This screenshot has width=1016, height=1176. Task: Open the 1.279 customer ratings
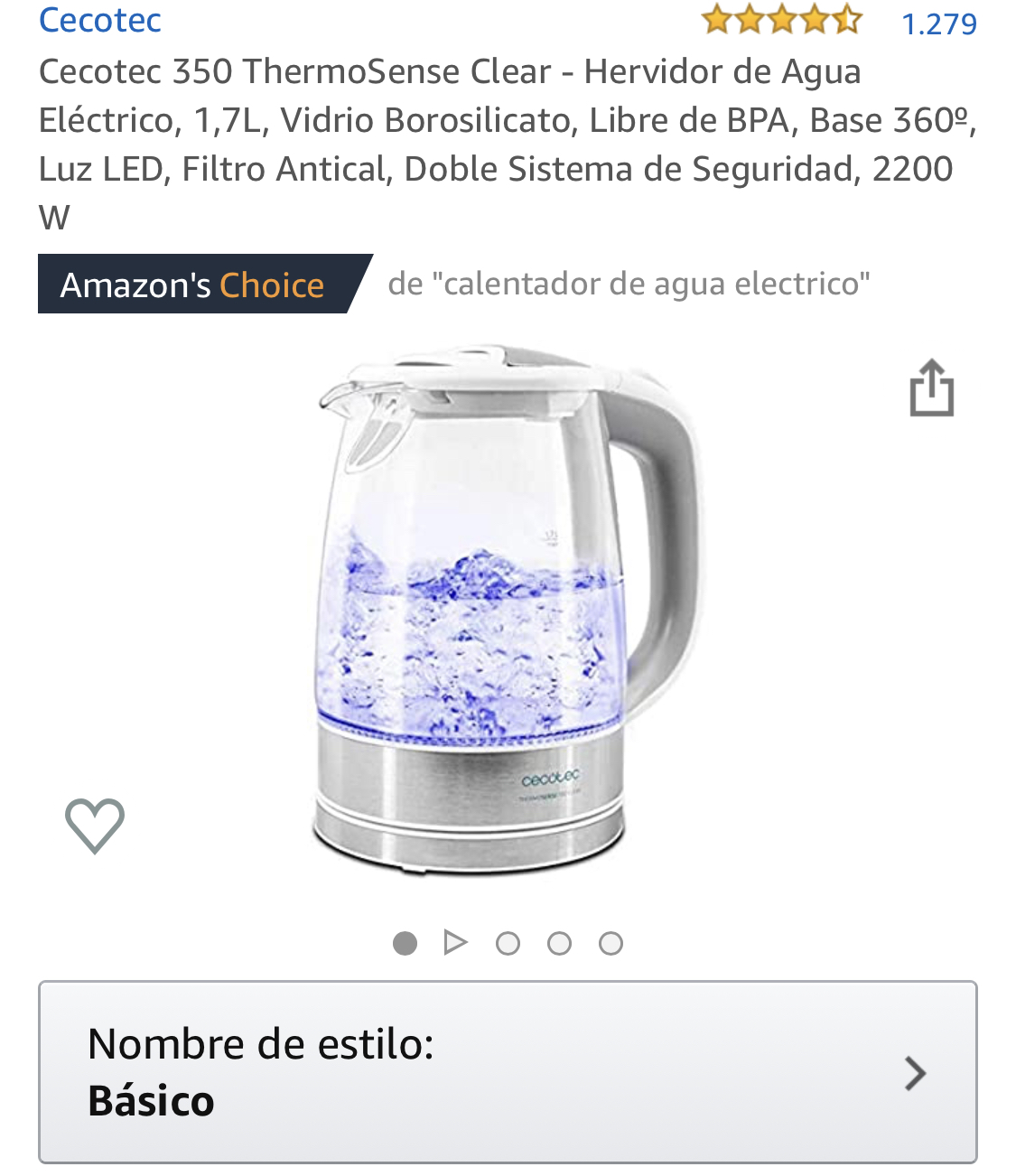point(938,23)
